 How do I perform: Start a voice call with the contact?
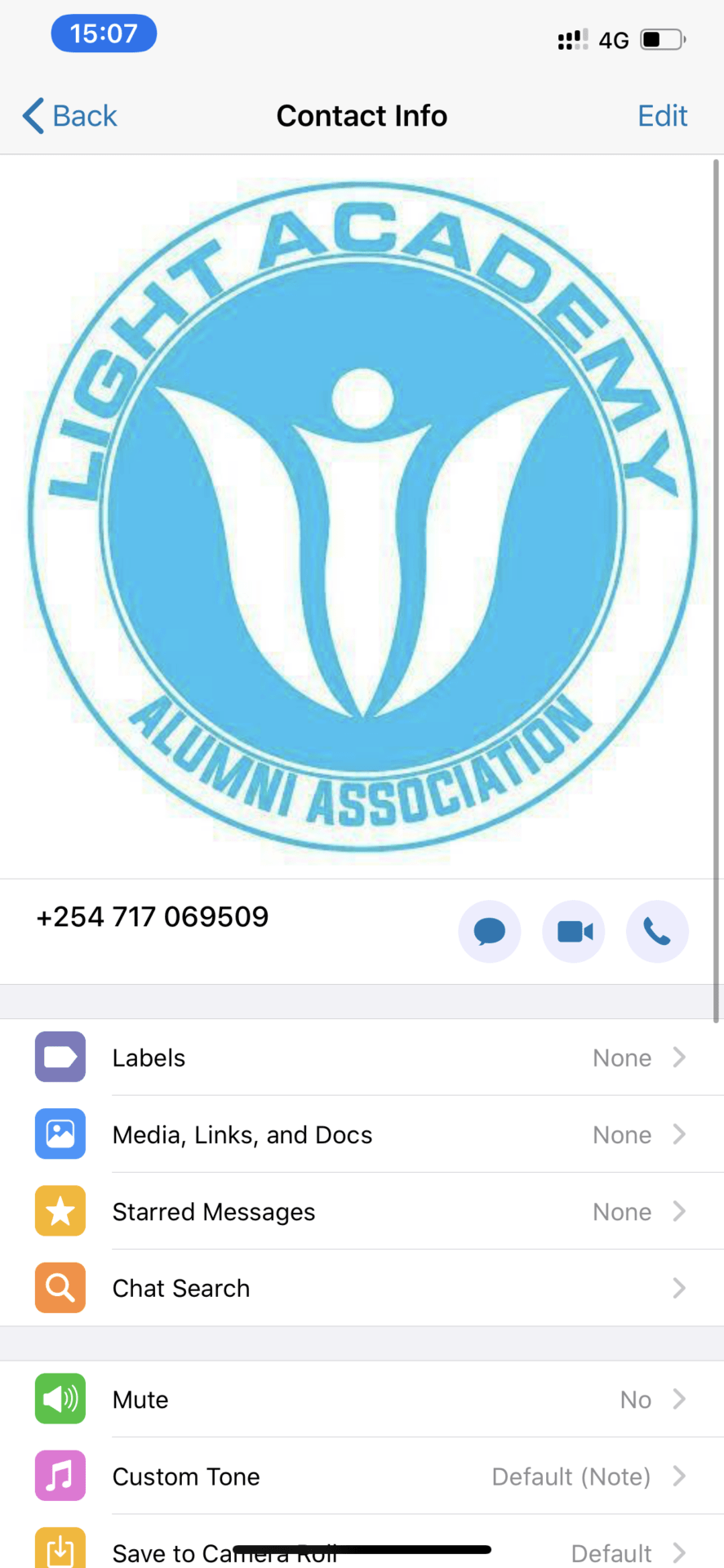[657, 931]
